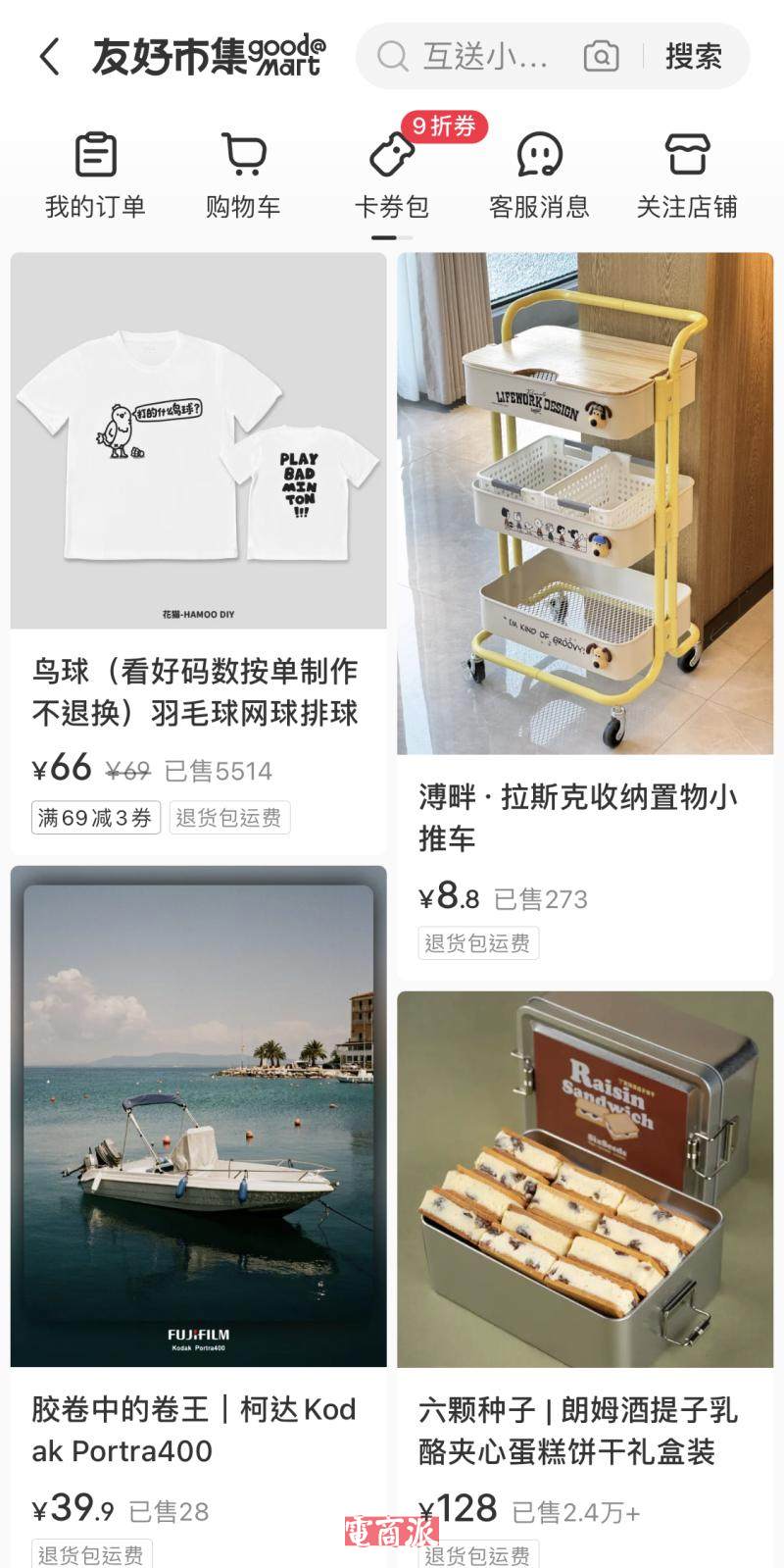
Task: Open 我的订单
Action: (95, 177)
